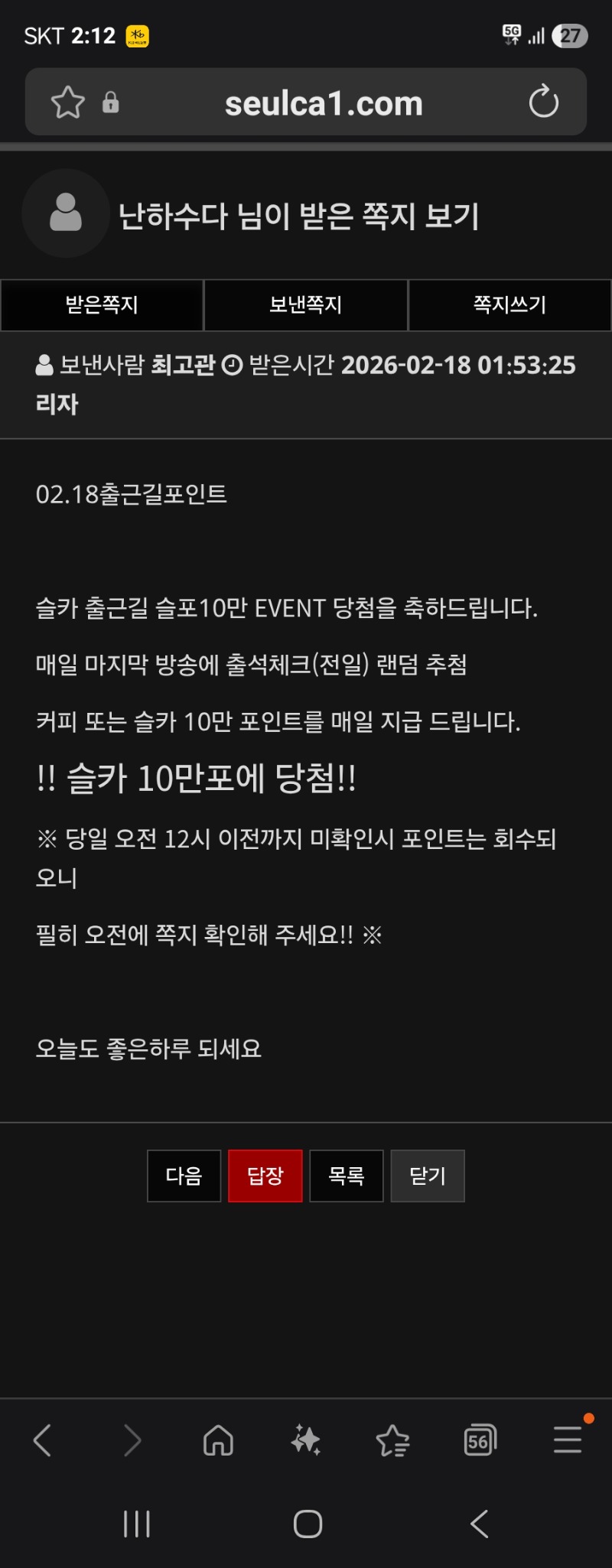Return to the message list via 목록

(x=347, y=1176)
